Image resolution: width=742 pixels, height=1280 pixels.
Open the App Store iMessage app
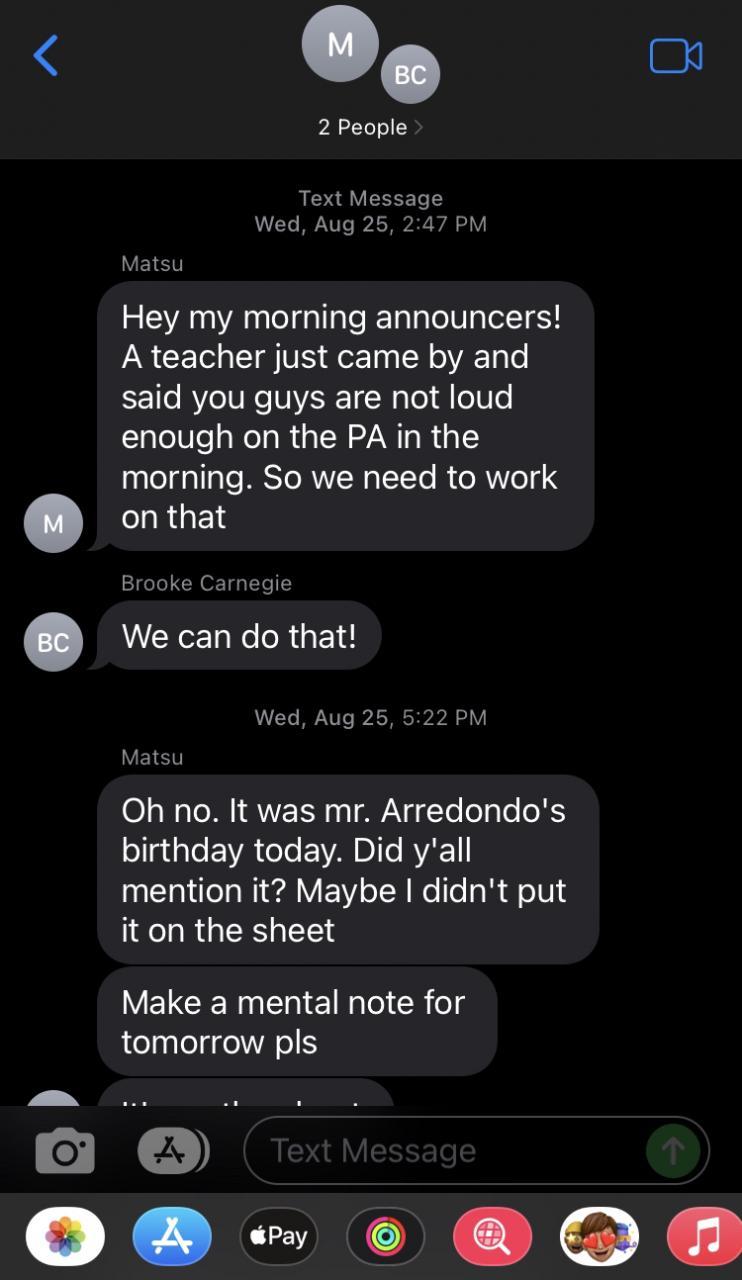click(172, 1237)
